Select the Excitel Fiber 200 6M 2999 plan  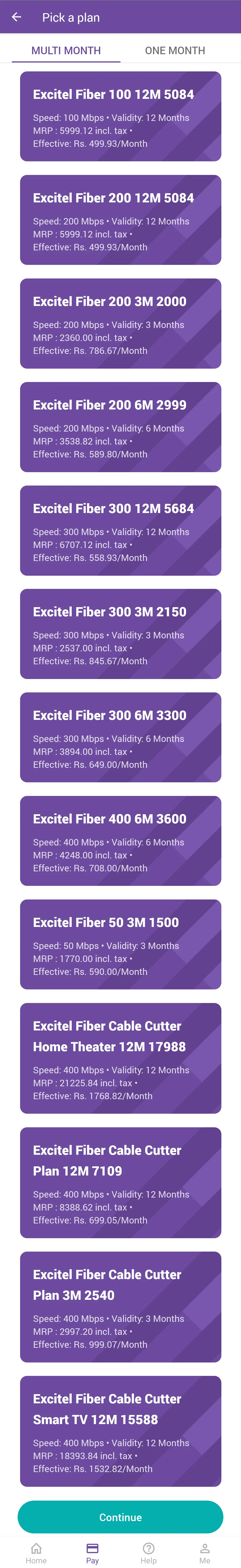coord(120,427)
